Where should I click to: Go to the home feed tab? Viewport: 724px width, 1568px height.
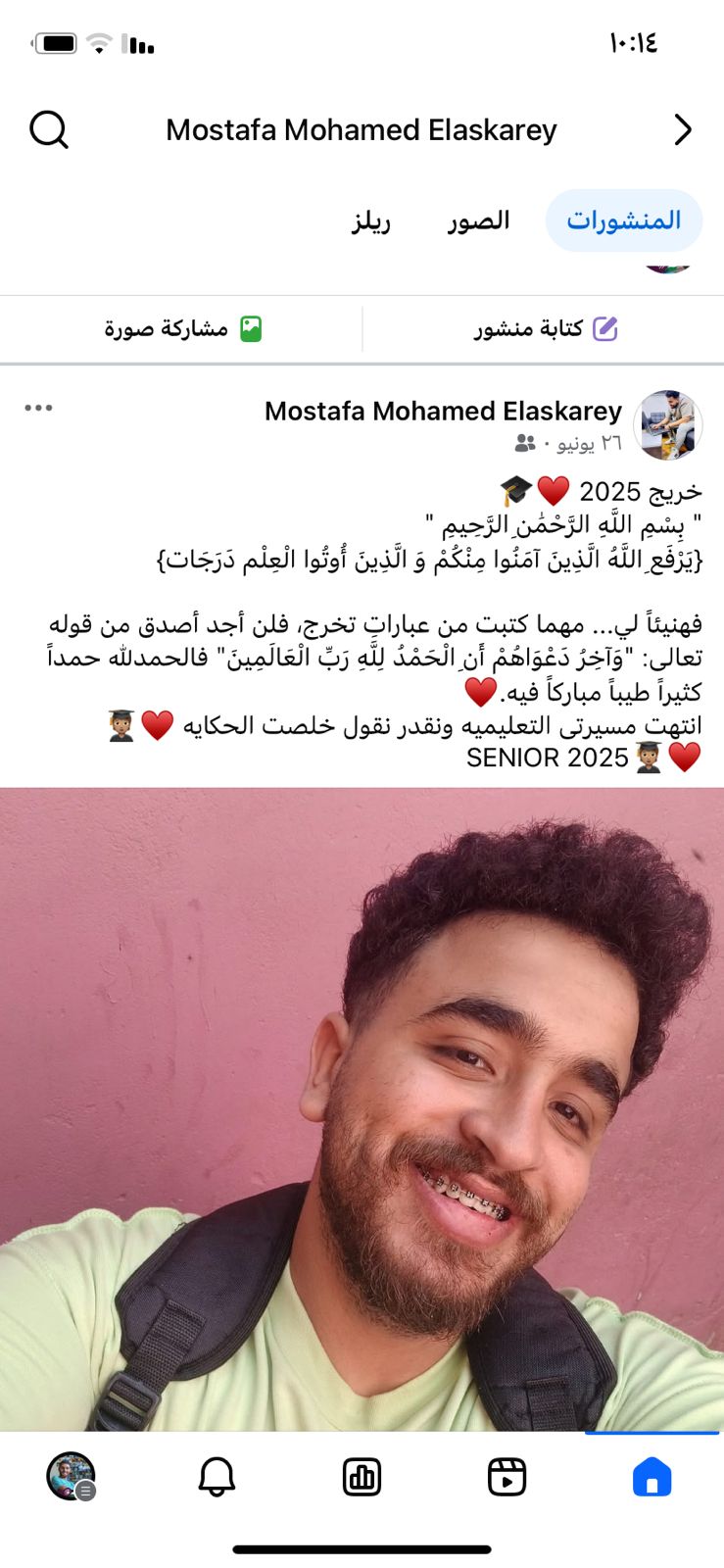tap(652, 1477)
